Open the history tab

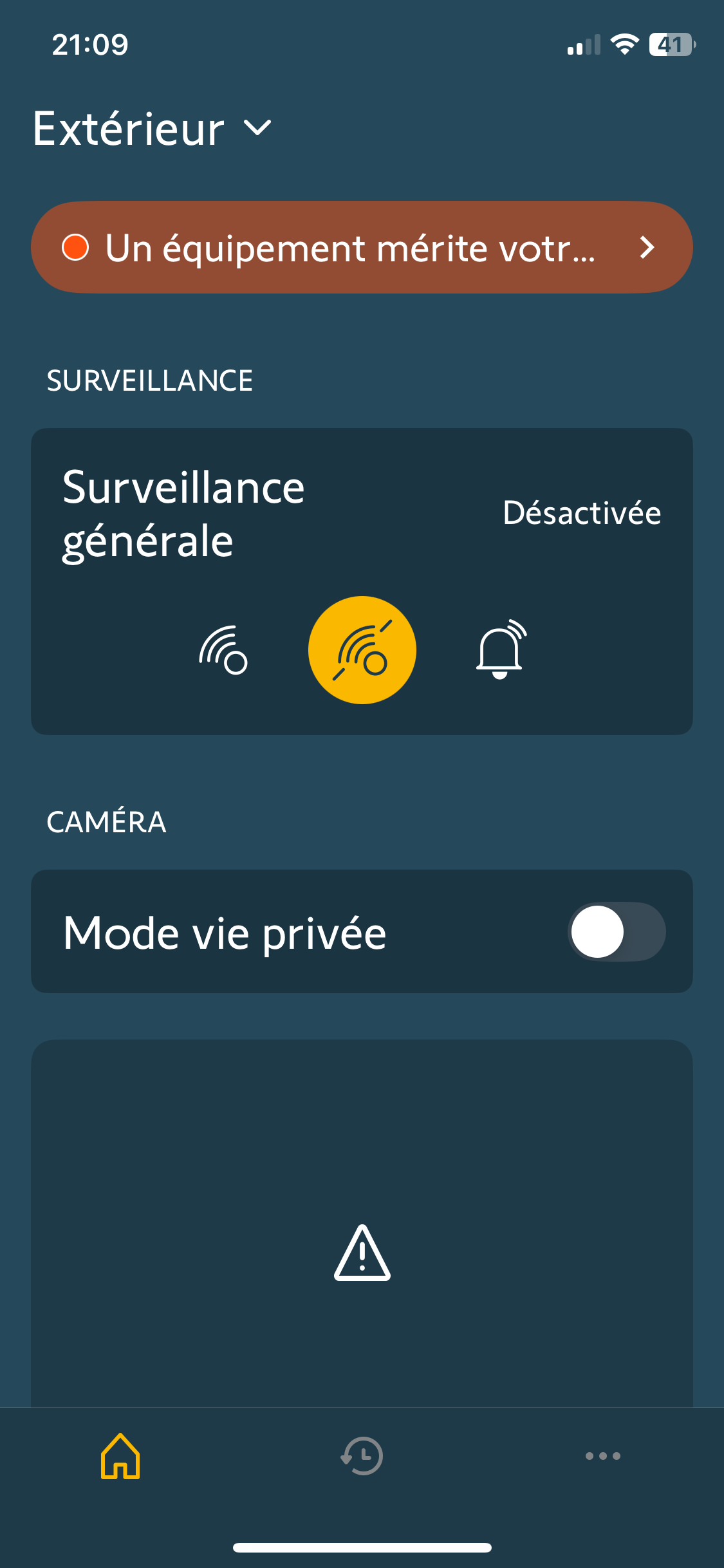pos(362,1456)
